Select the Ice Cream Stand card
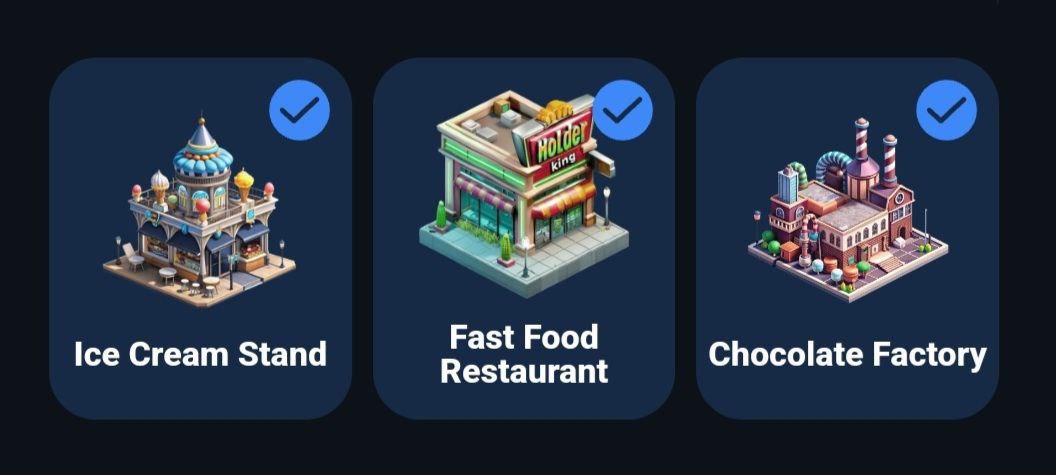This screenshot has width=1056, height=475. point(200,240)
